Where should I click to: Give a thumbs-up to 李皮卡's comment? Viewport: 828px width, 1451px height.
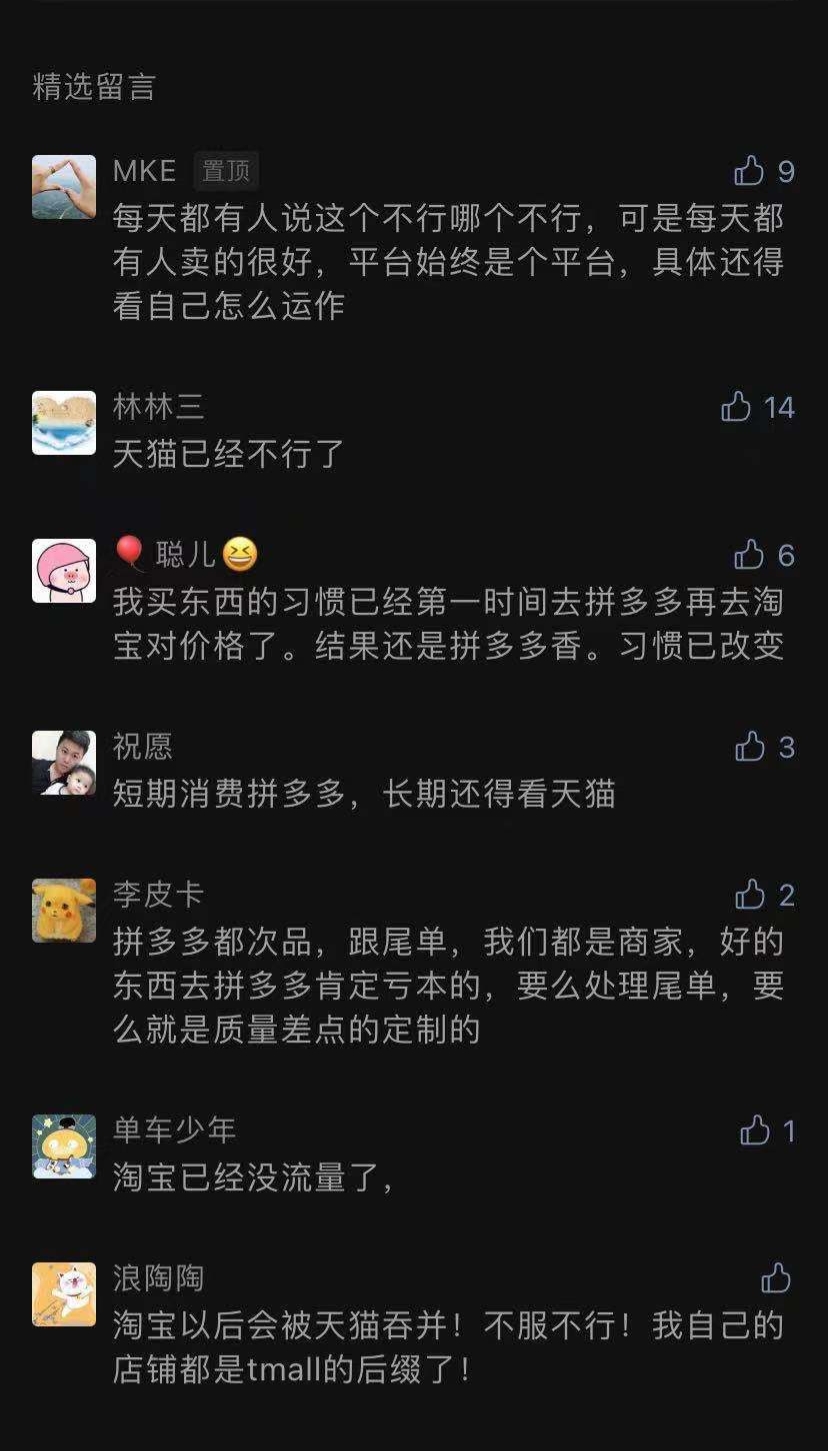(x=750, y=894)
